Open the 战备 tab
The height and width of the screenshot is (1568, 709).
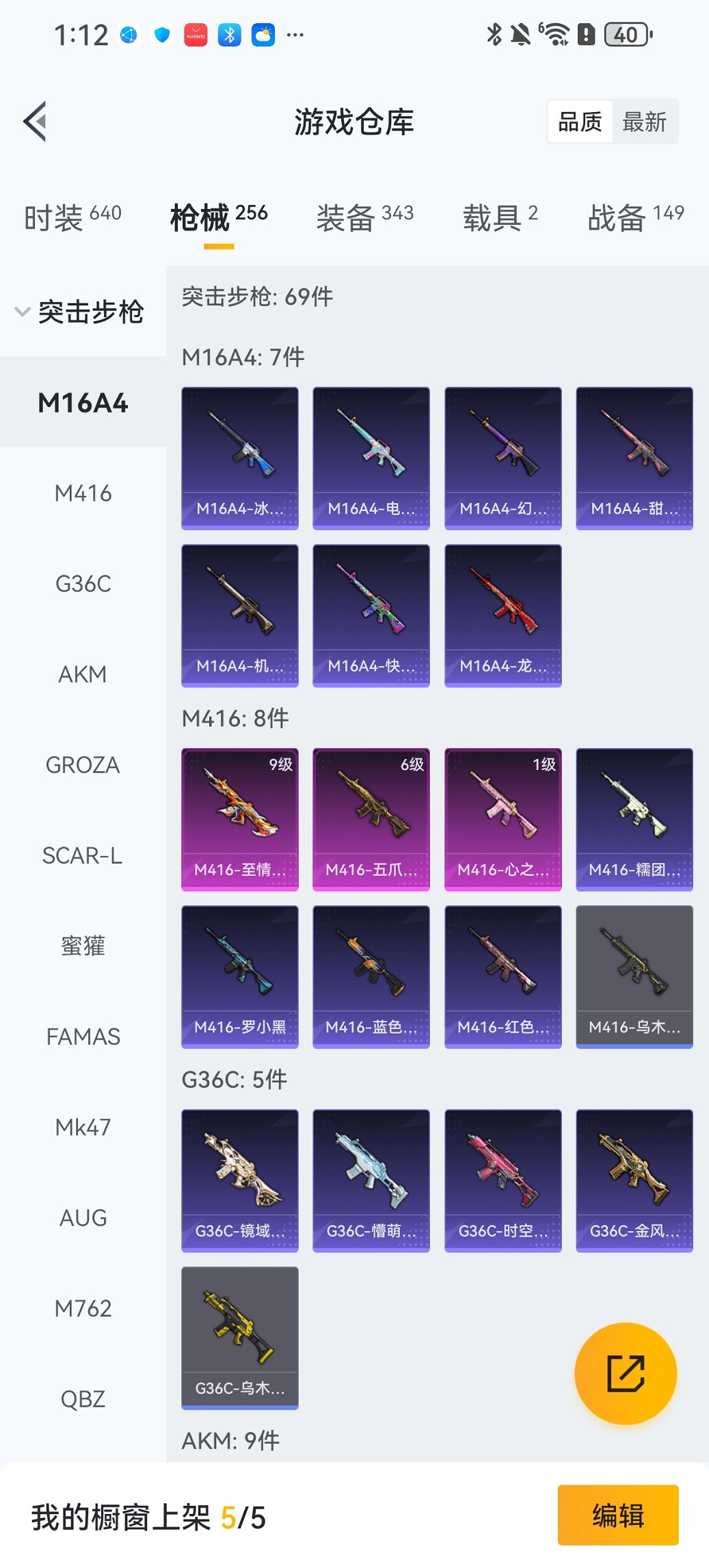(635, 217)
